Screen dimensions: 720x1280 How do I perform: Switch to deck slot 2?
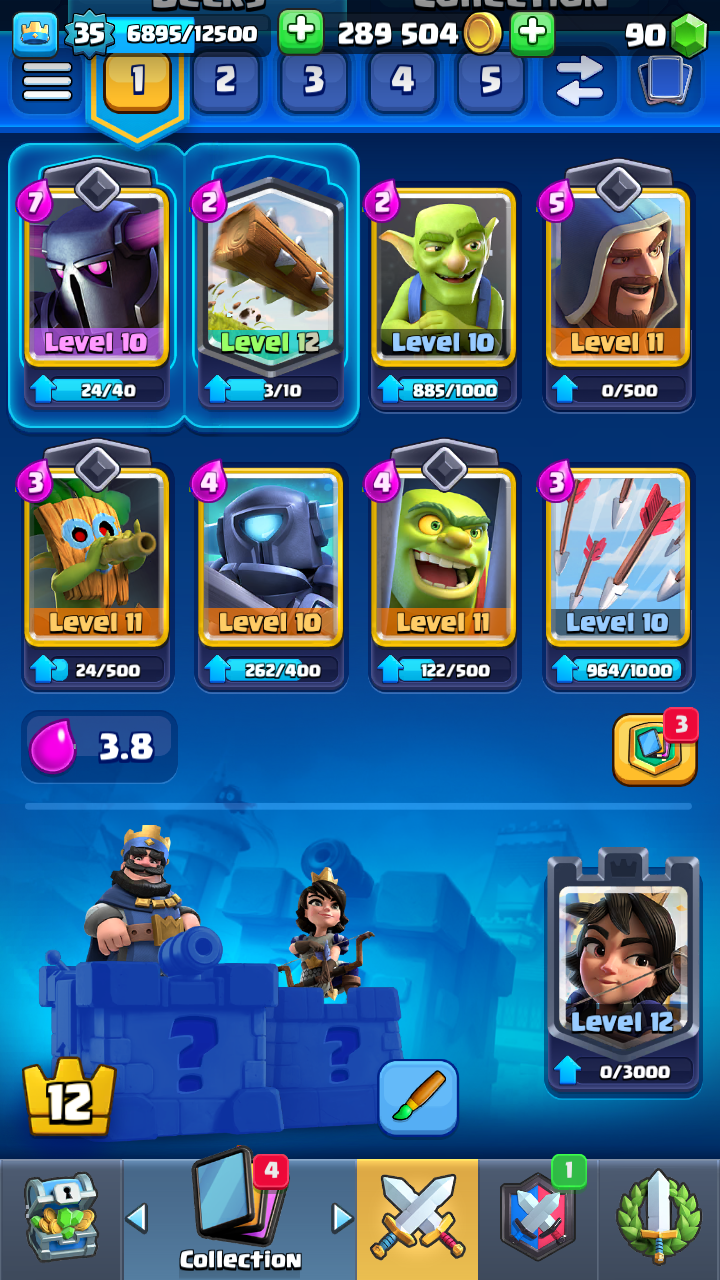click(x=225, y=80)
